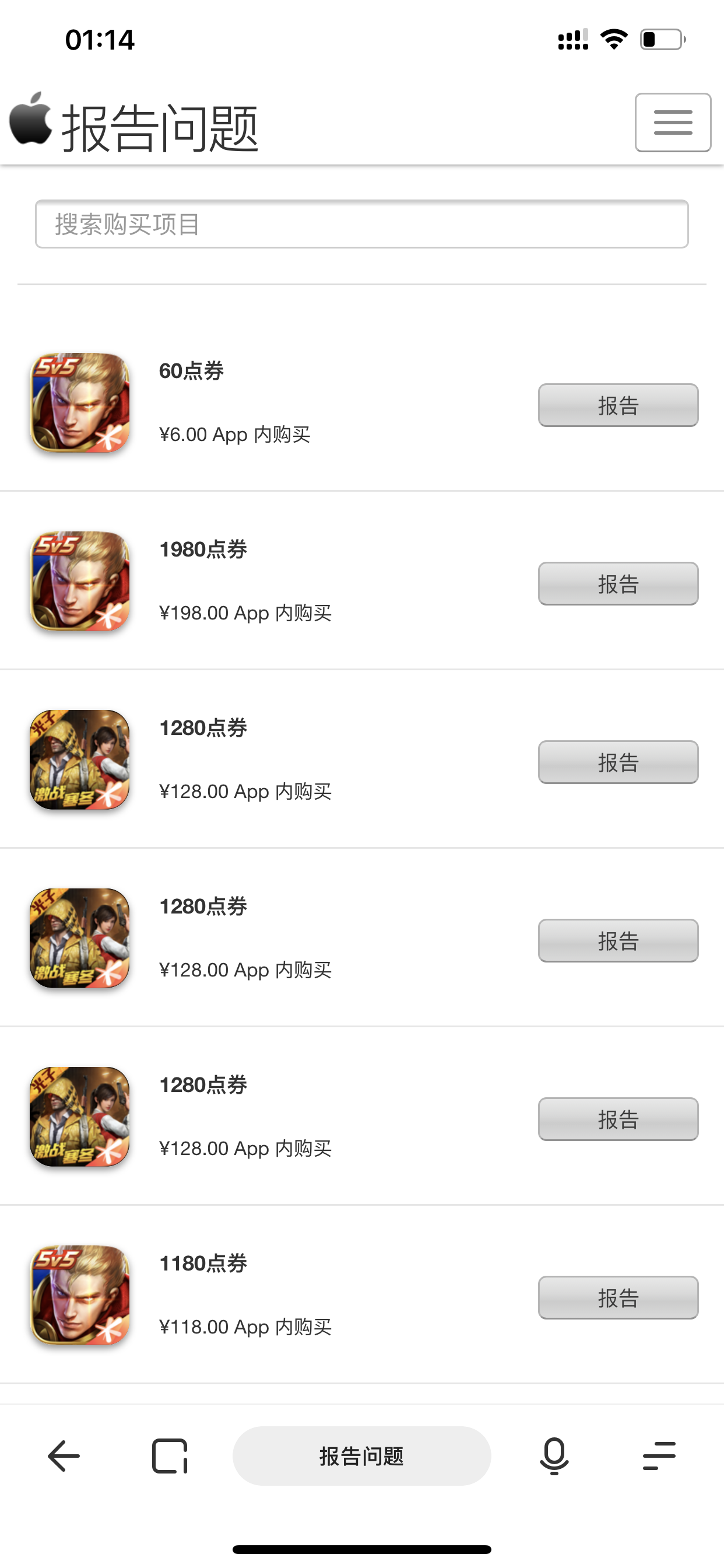The height and width of the screenshot is (1568, 724).
Task: Report the 1980点券 ¥198.00 purchase
Action: point(617,584)
